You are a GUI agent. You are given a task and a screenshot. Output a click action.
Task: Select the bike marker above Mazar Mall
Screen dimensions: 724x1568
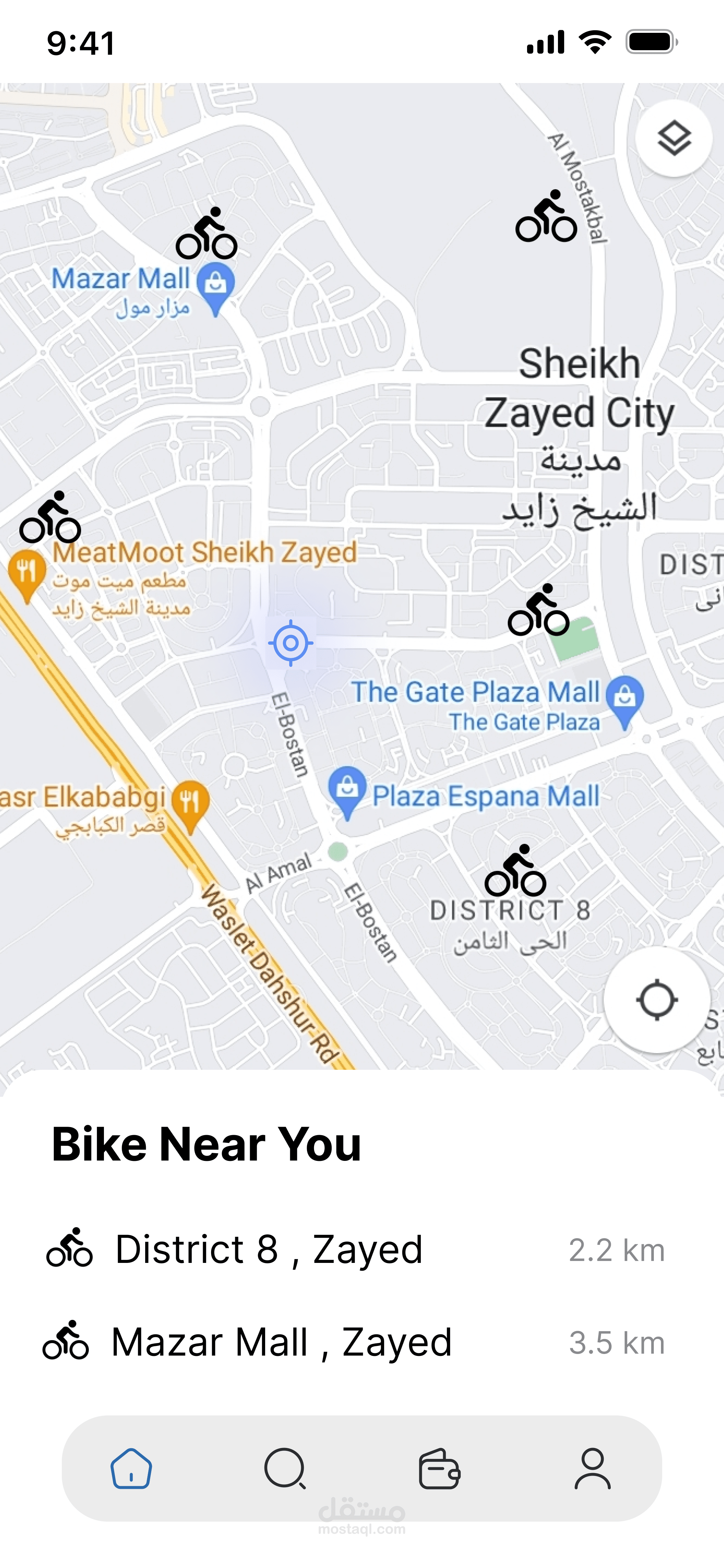(x=207, y=234)
